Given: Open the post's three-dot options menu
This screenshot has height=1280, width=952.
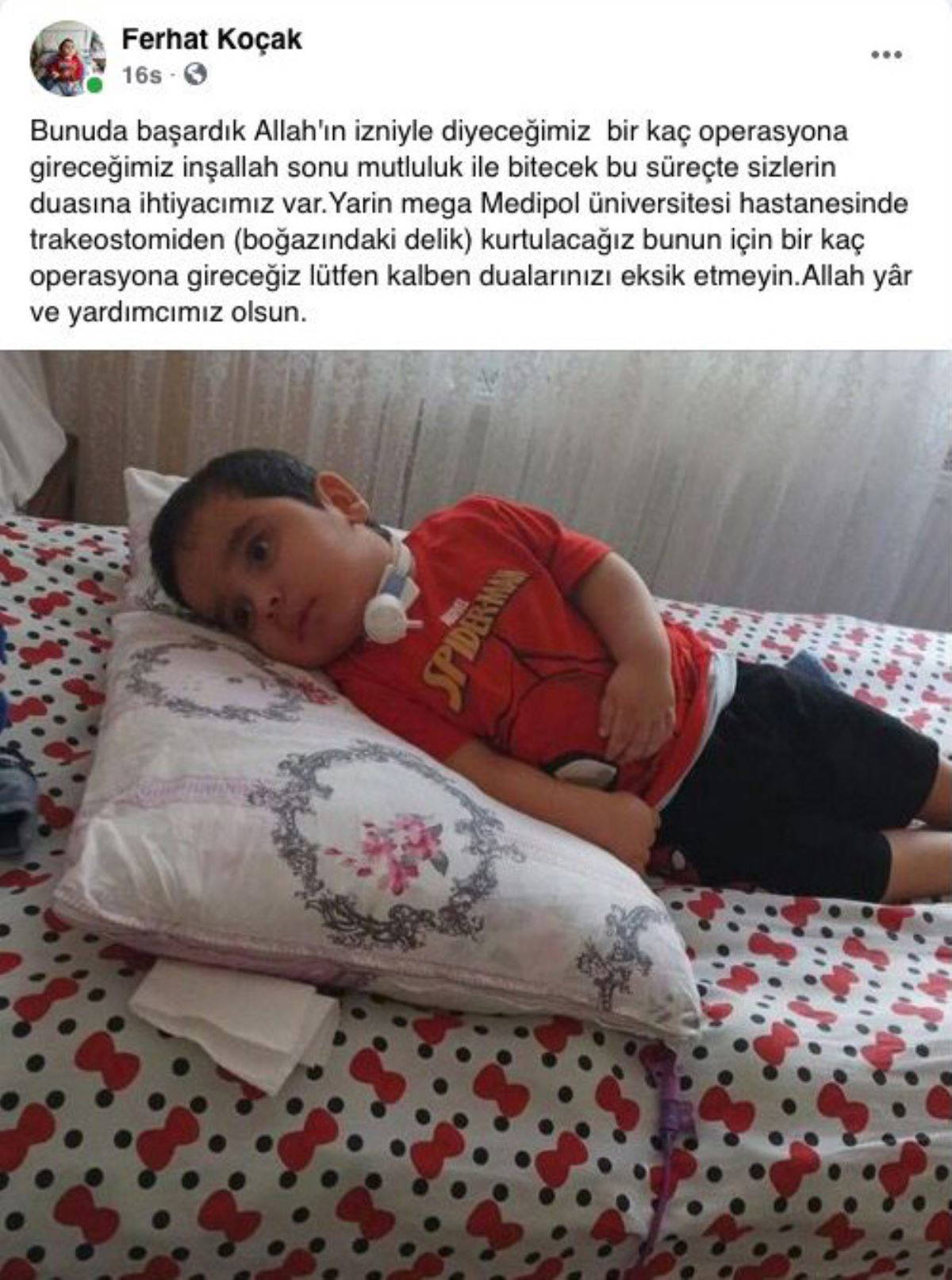Looking at the screenshot, I should point(886,56).
